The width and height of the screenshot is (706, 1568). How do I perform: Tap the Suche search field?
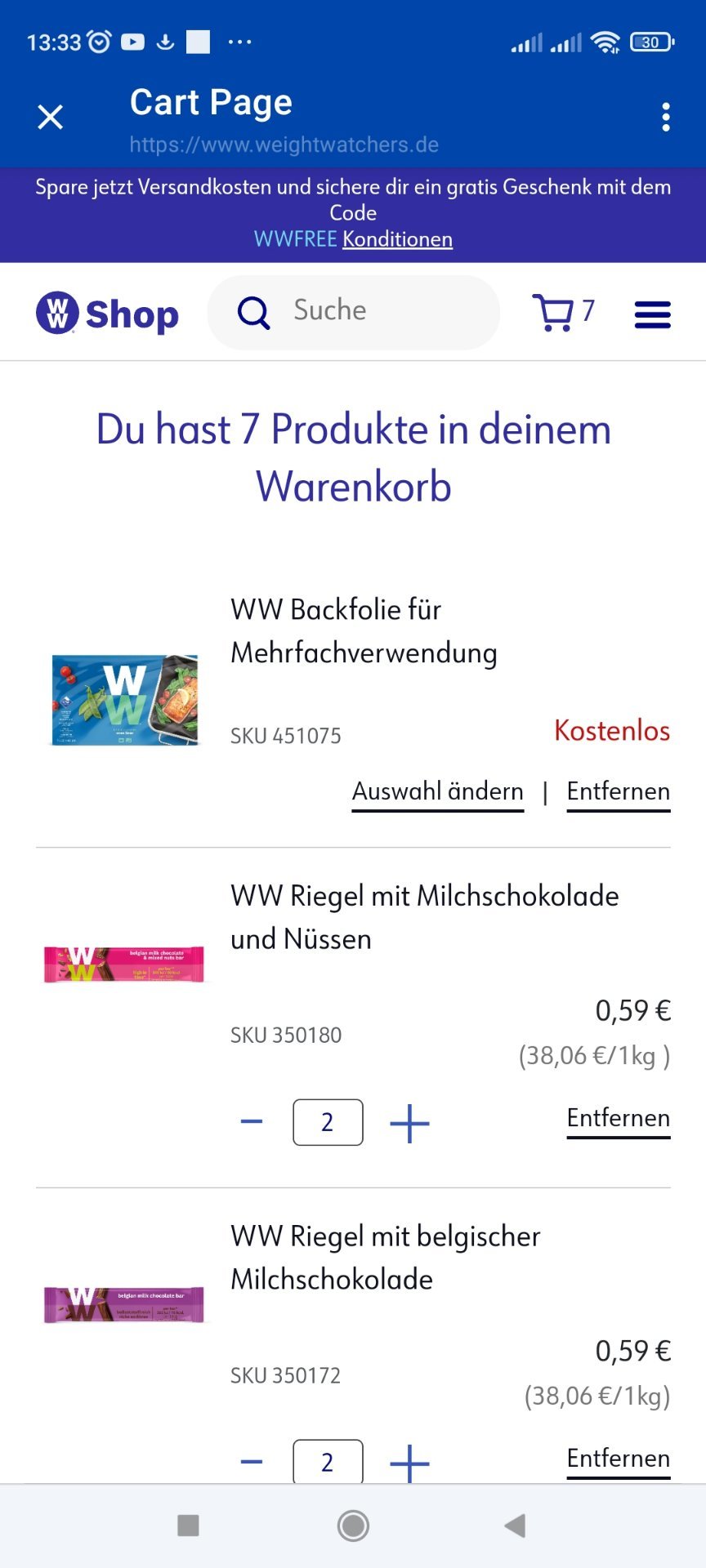click(x=353, y=312)
